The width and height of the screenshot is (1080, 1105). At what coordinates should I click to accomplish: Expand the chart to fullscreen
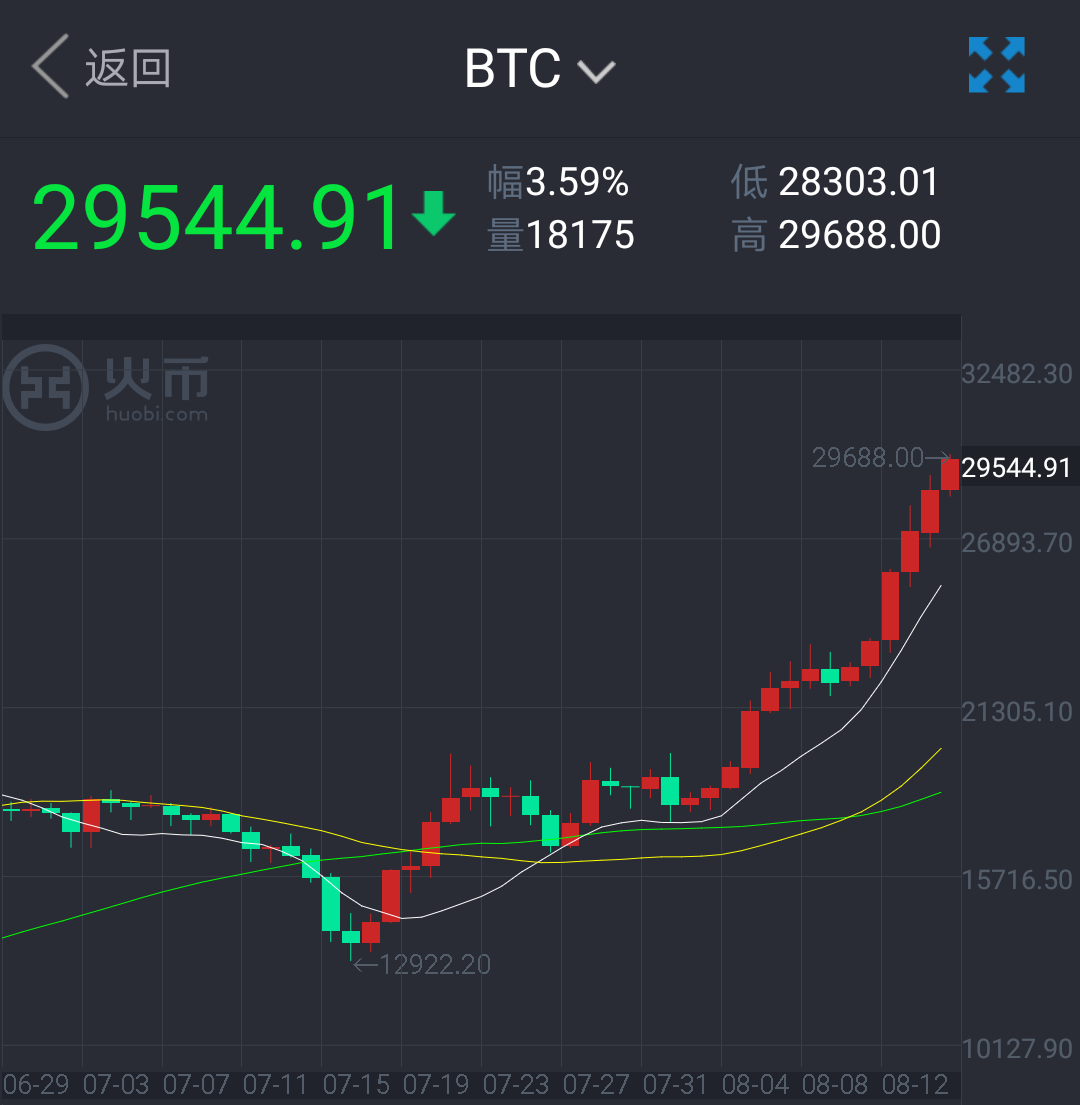coord(996,66)
